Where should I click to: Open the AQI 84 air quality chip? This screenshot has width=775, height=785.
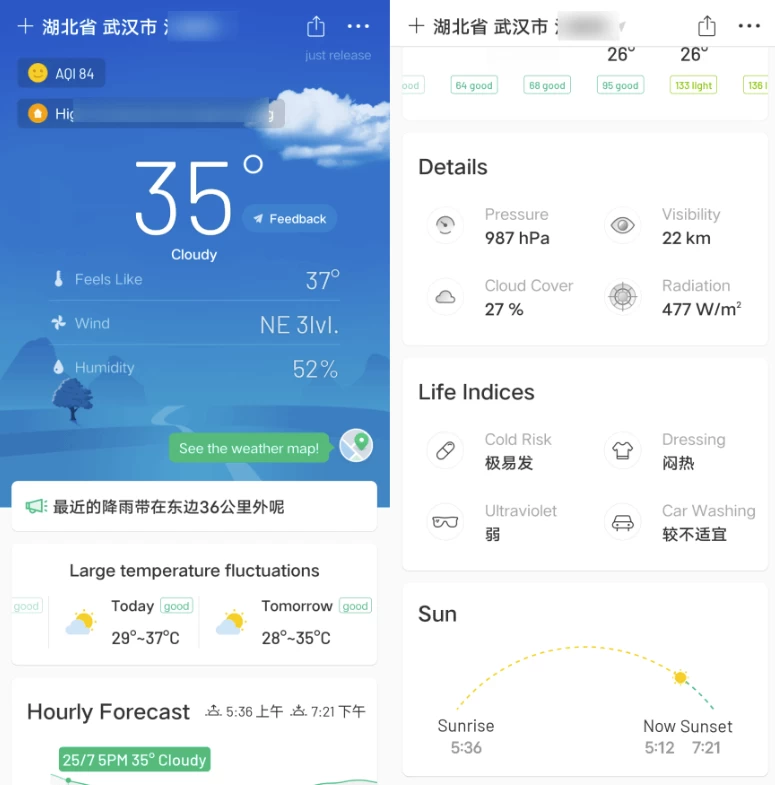point(61,73)
